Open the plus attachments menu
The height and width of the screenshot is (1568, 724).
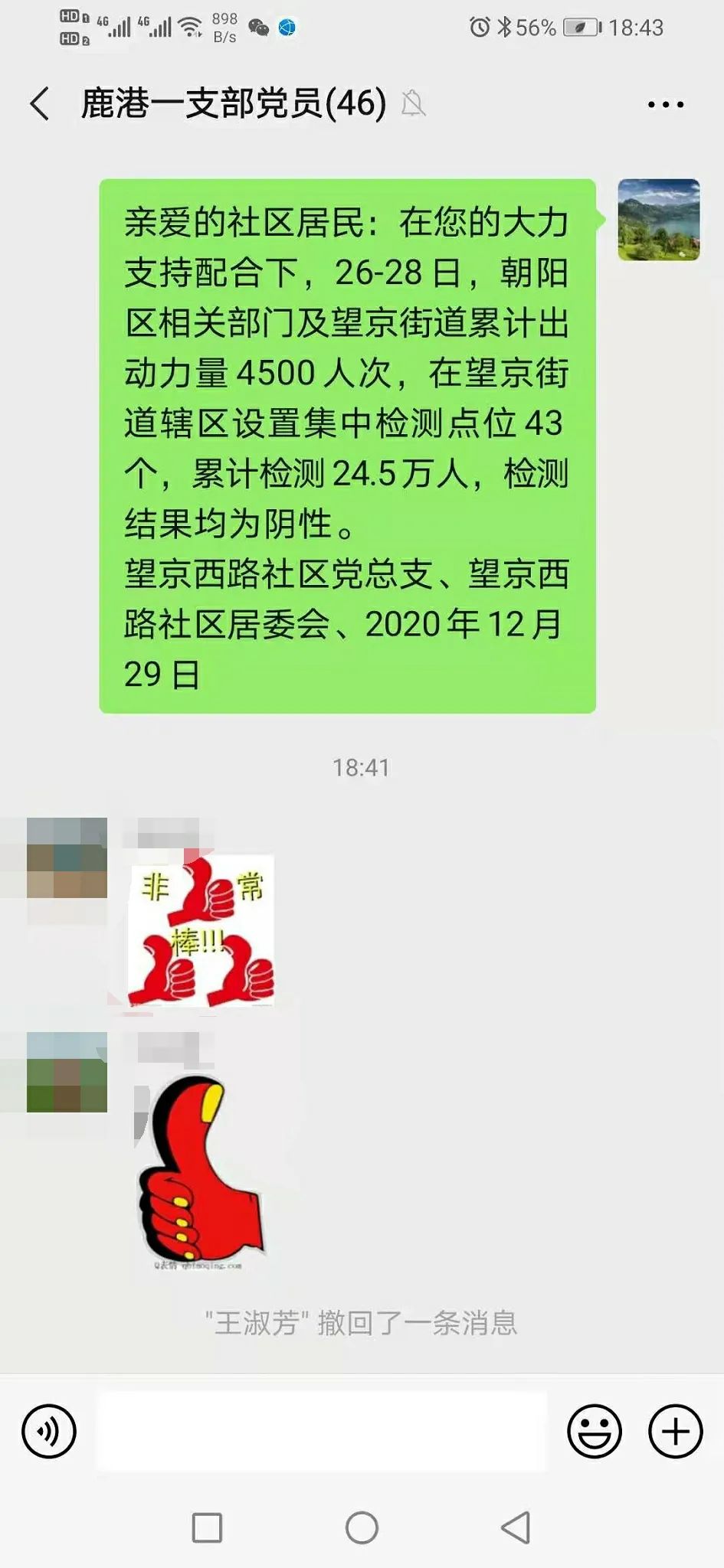675,1431
